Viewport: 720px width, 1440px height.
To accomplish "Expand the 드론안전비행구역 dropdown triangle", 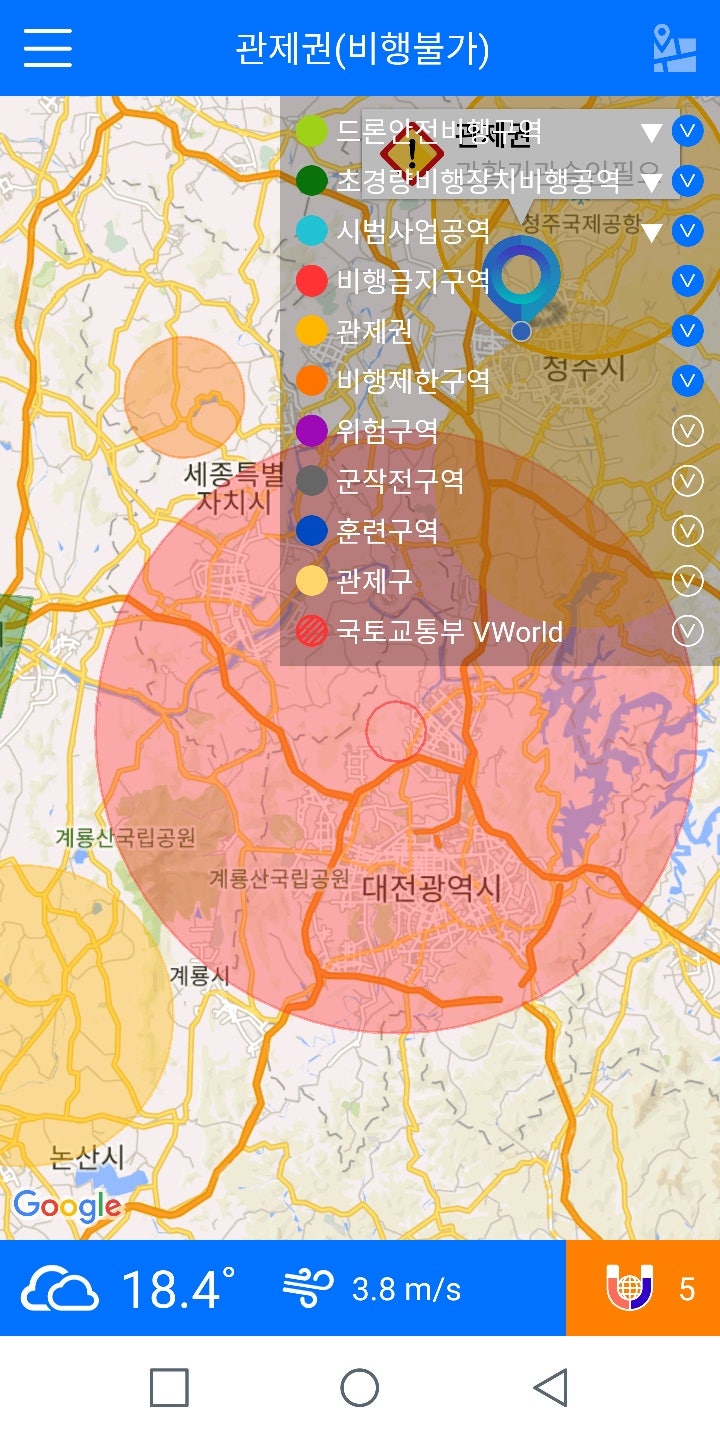I will 652,132.
